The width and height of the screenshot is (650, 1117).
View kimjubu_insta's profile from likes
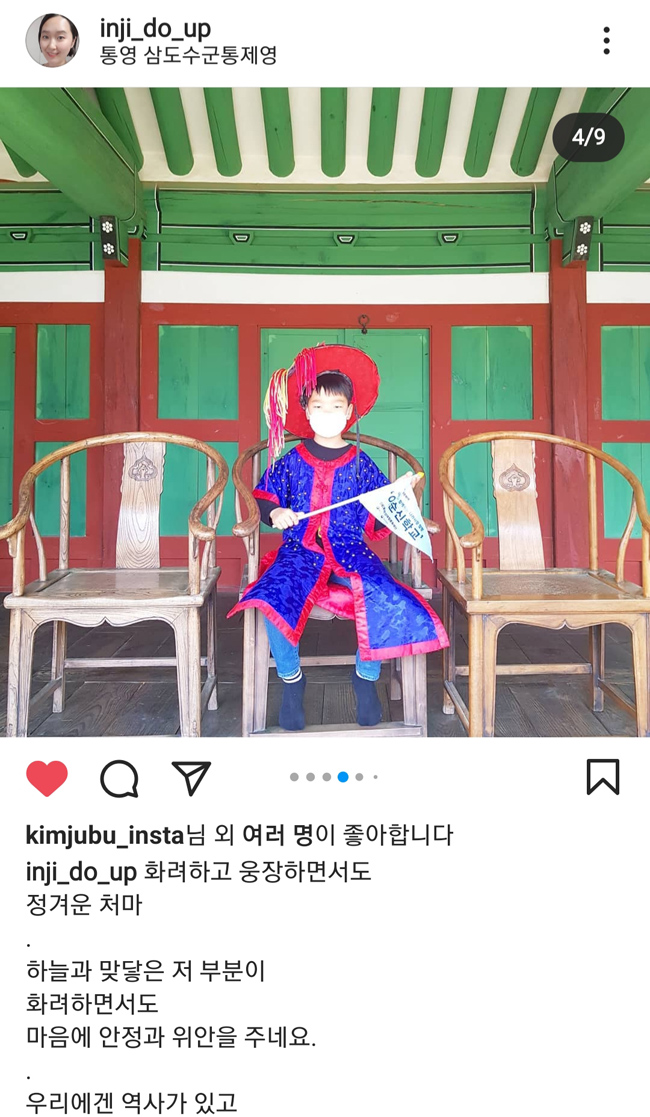pos(105,835)
